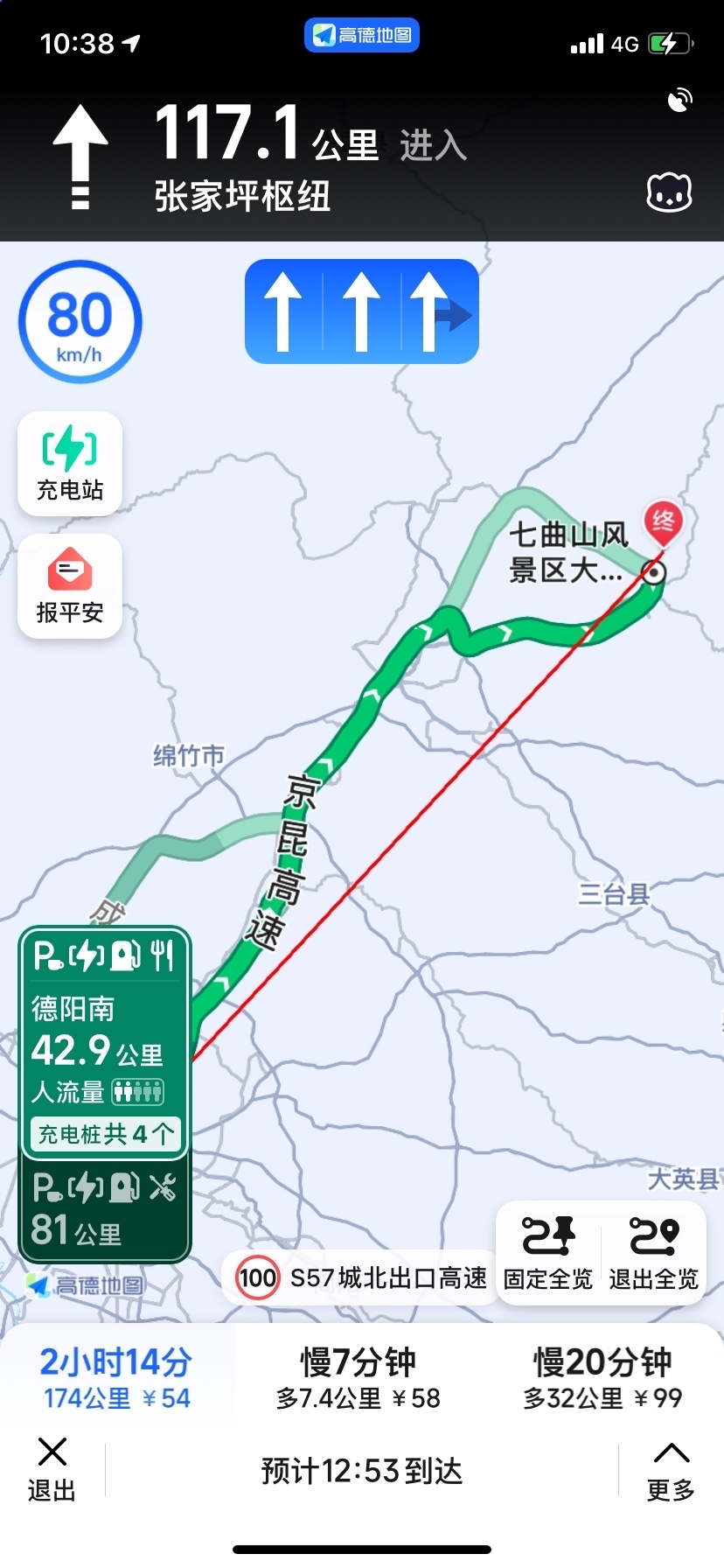Open the bear assistant icon
The image size is (724, 1568).
point(669,192)
